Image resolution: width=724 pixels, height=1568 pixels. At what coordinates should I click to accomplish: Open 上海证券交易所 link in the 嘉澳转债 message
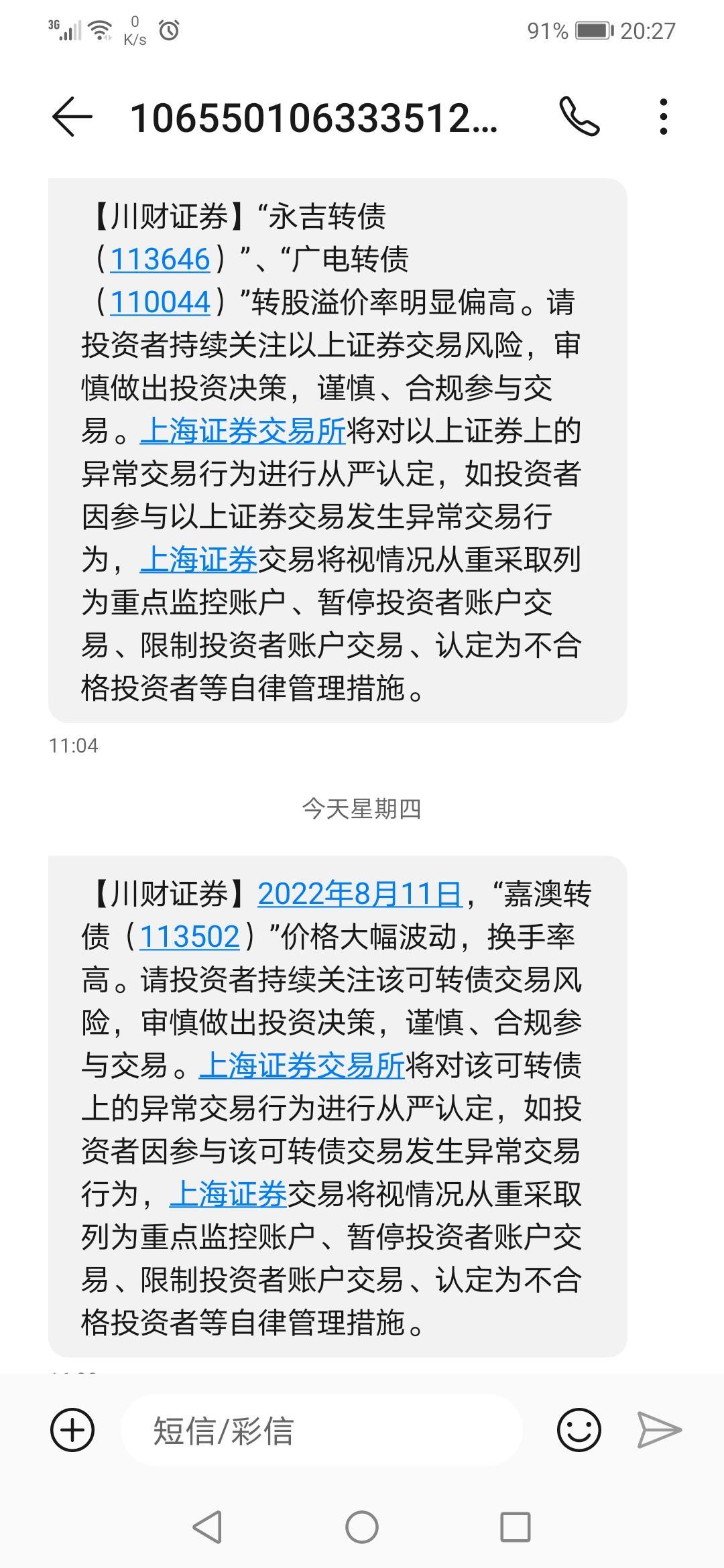click(x=302, y=1065)
